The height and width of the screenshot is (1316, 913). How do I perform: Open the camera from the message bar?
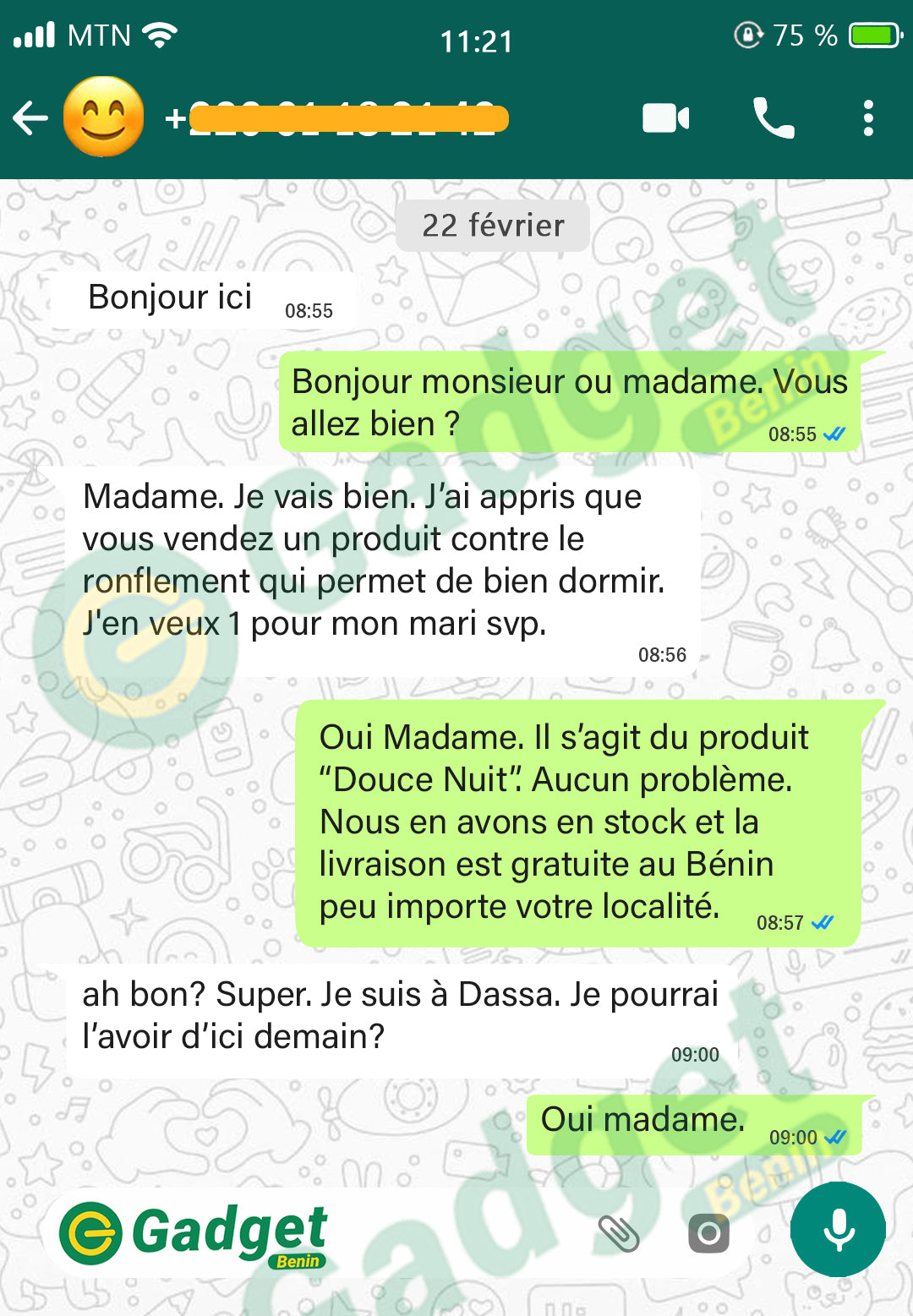708,1233
